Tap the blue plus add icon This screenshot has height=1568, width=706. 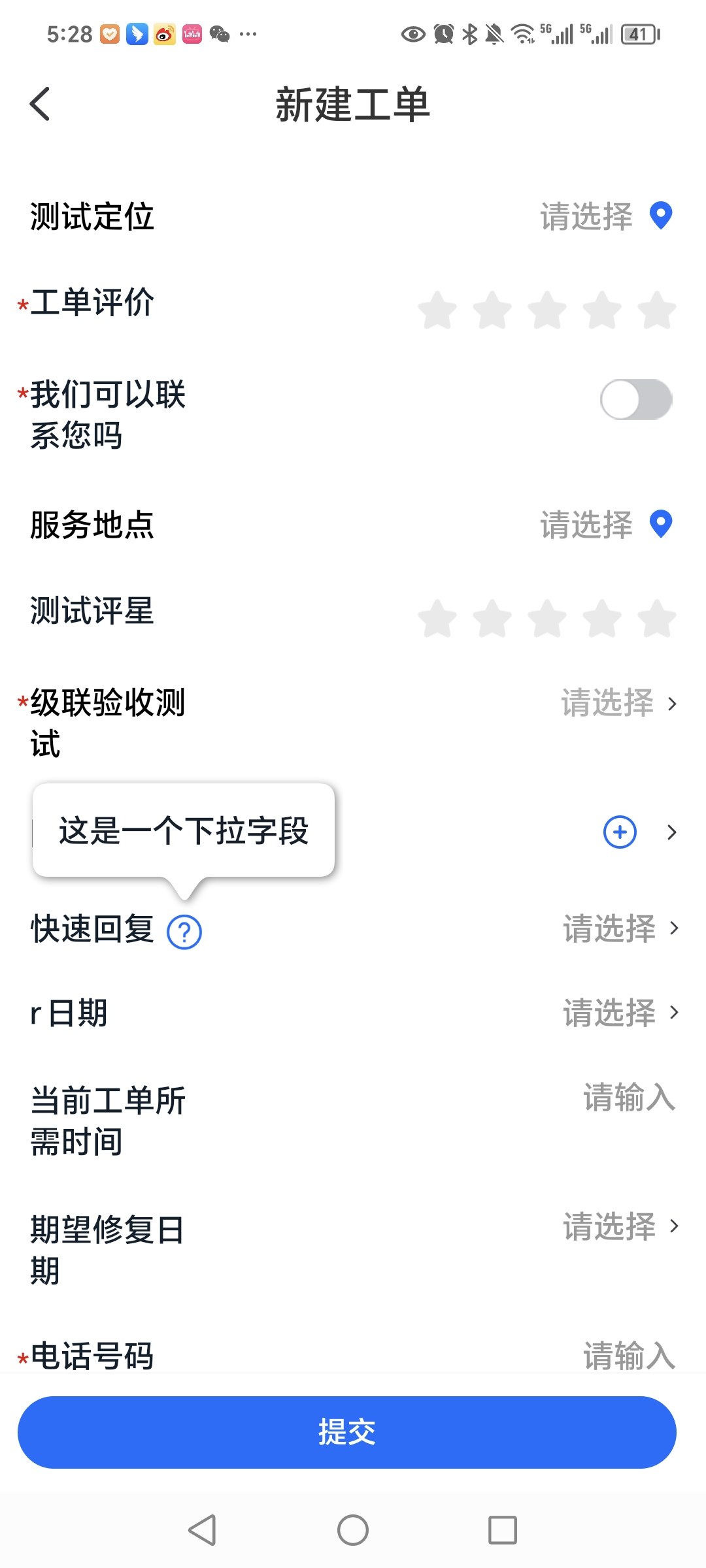click(x=620, y=832)
